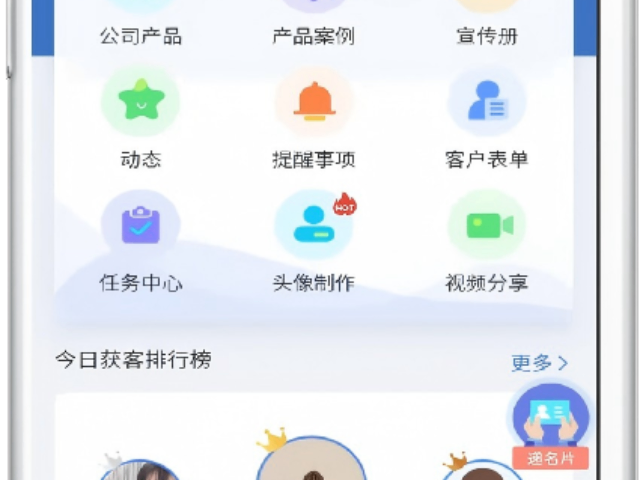View 更多 of today's ranking
Viewport: 640px width, 480px height.
(539, 363)
